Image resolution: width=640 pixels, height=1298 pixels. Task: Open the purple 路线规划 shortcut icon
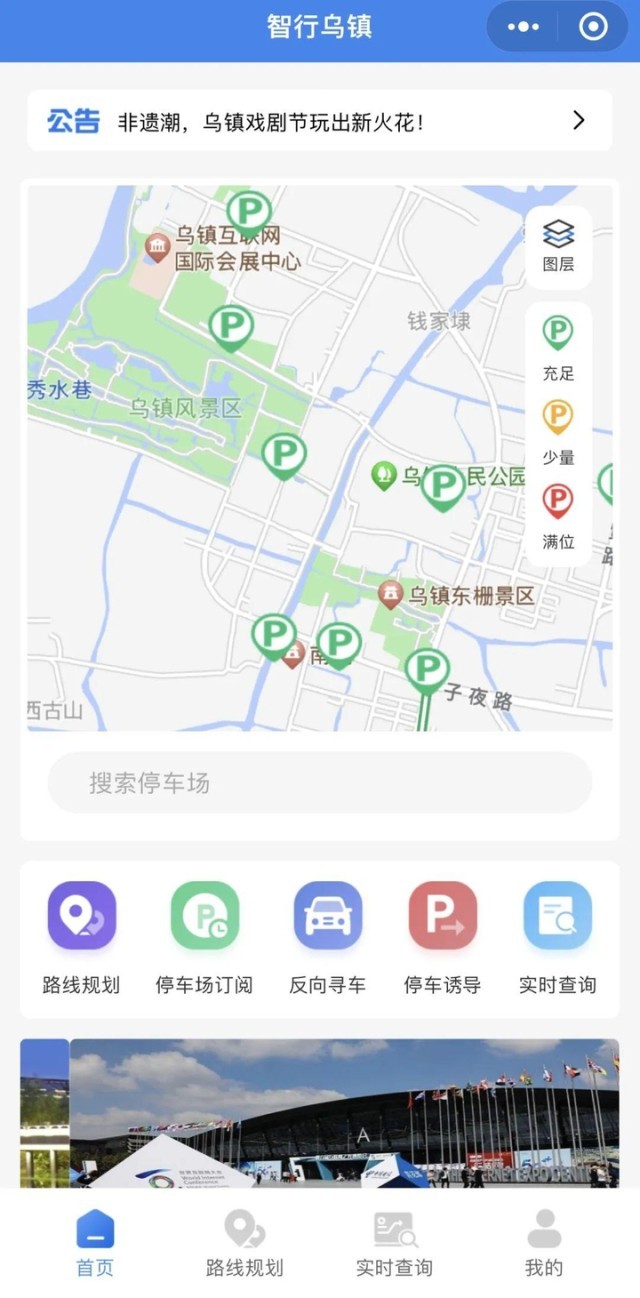(x=82, y=916)
